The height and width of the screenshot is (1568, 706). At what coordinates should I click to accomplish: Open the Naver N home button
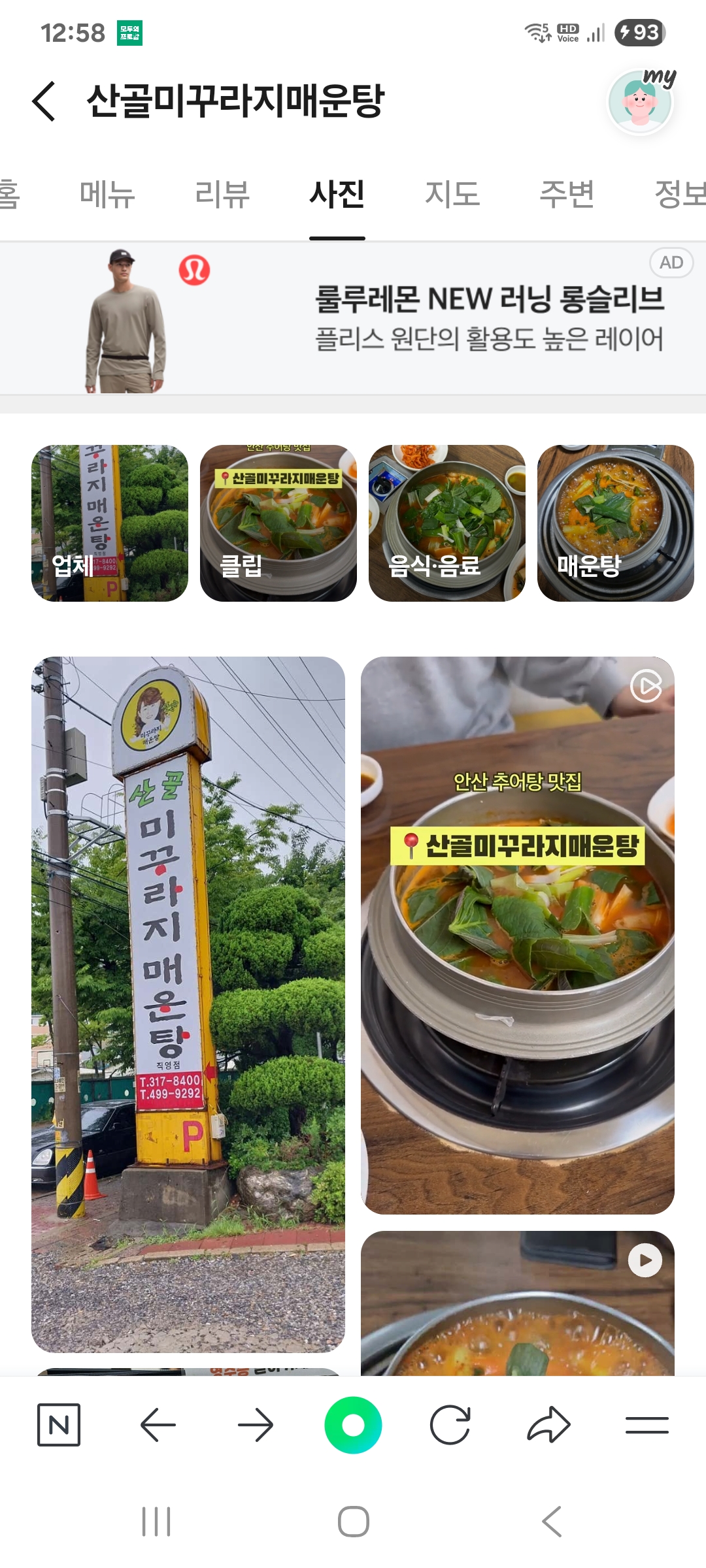coord(59,1425)
